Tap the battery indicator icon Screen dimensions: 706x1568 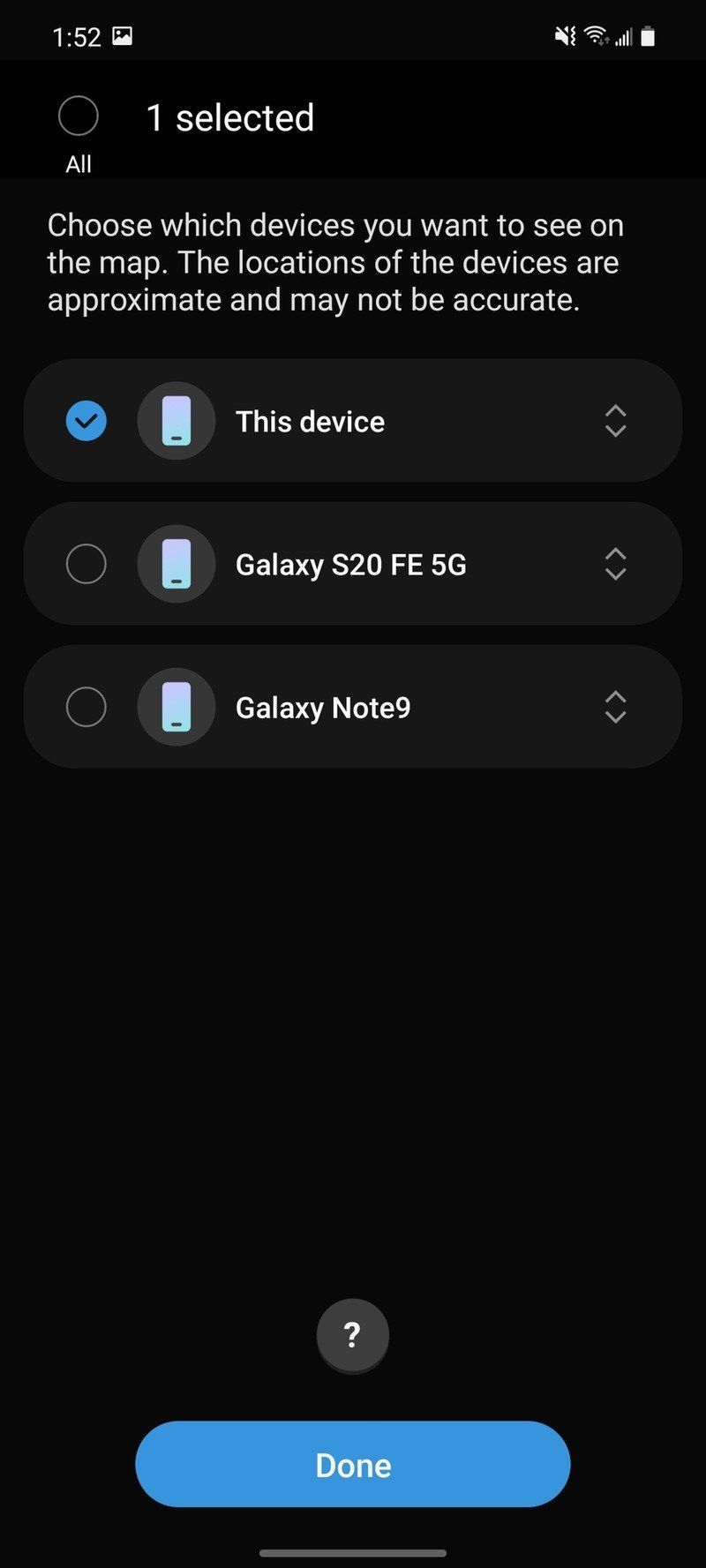649,35
